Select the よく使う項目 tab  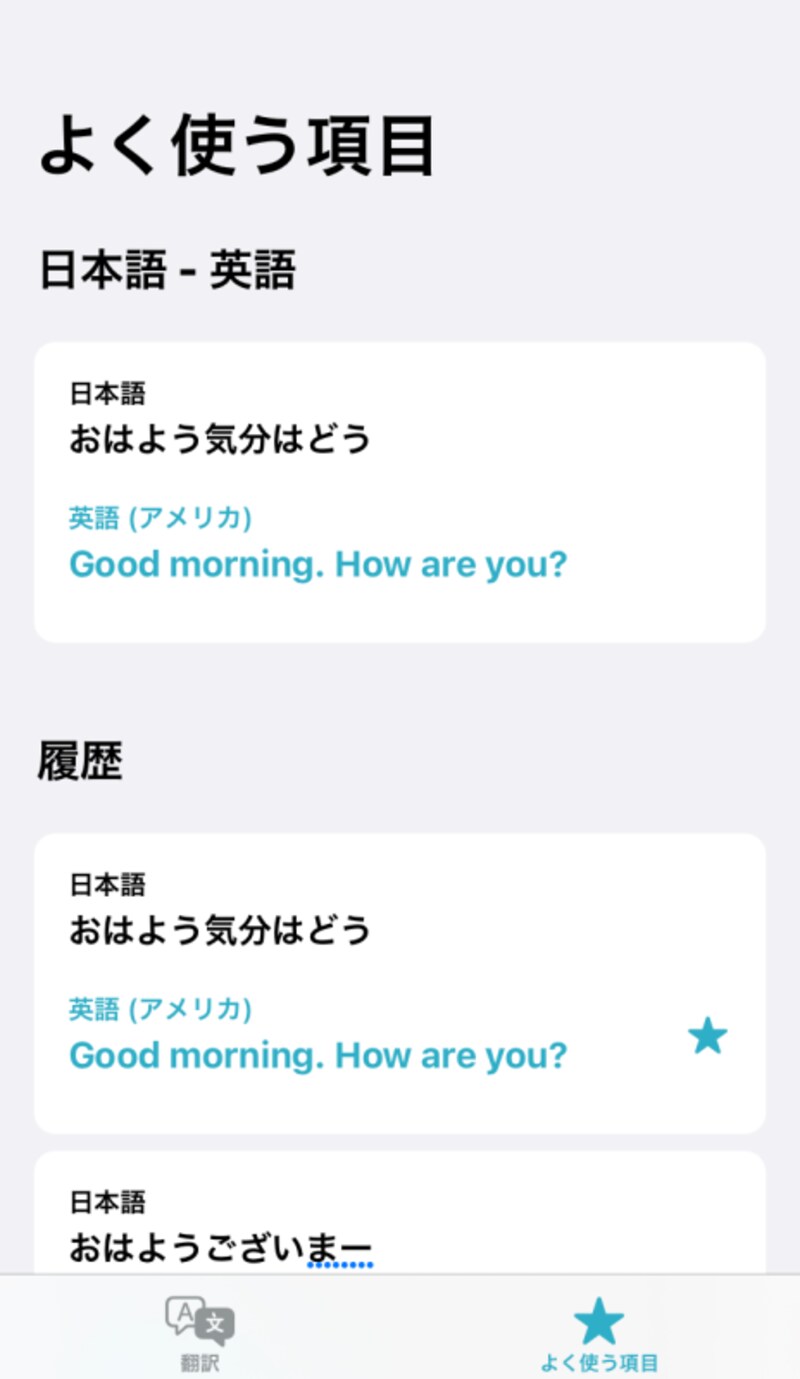599,1332
